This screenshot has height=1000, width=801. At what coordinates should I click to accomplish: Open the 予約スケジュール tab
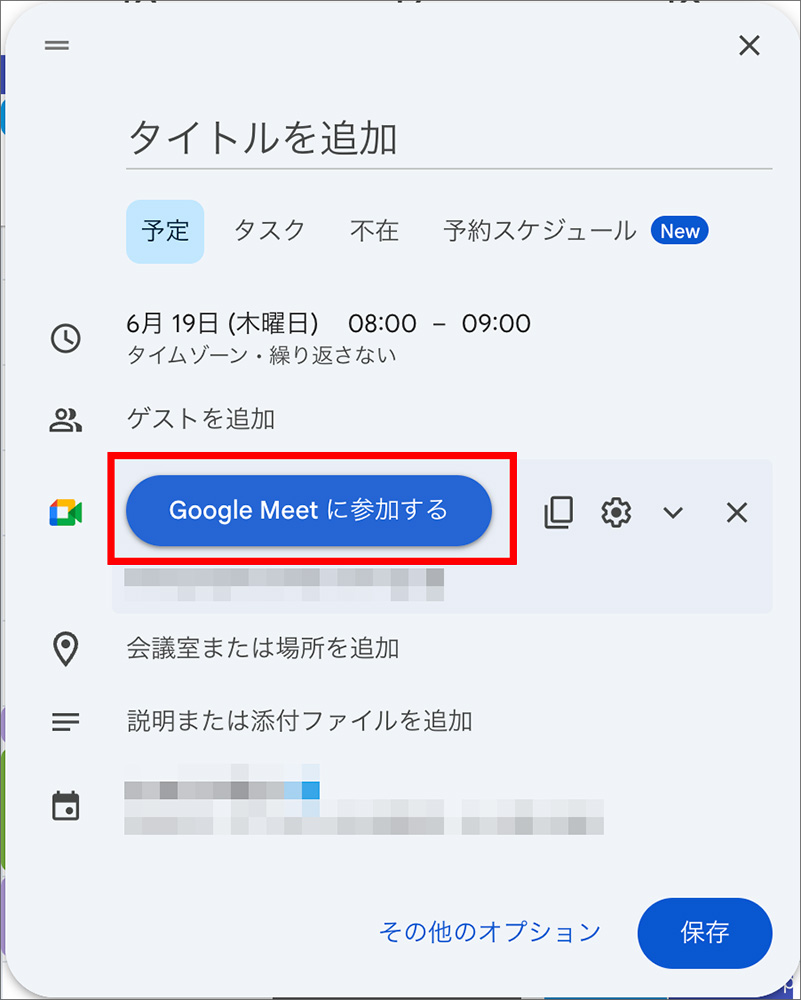(x=538, y=231)
